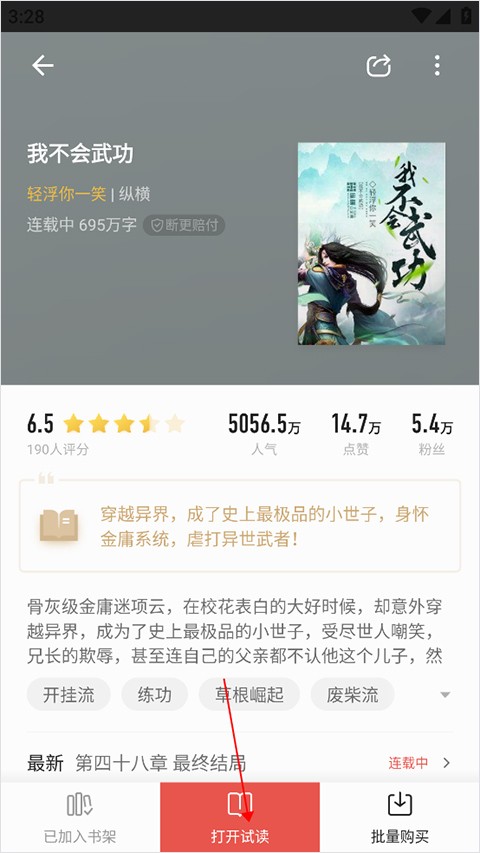
Task: Open author 轻浮你一笑's page
Action: 66,194
